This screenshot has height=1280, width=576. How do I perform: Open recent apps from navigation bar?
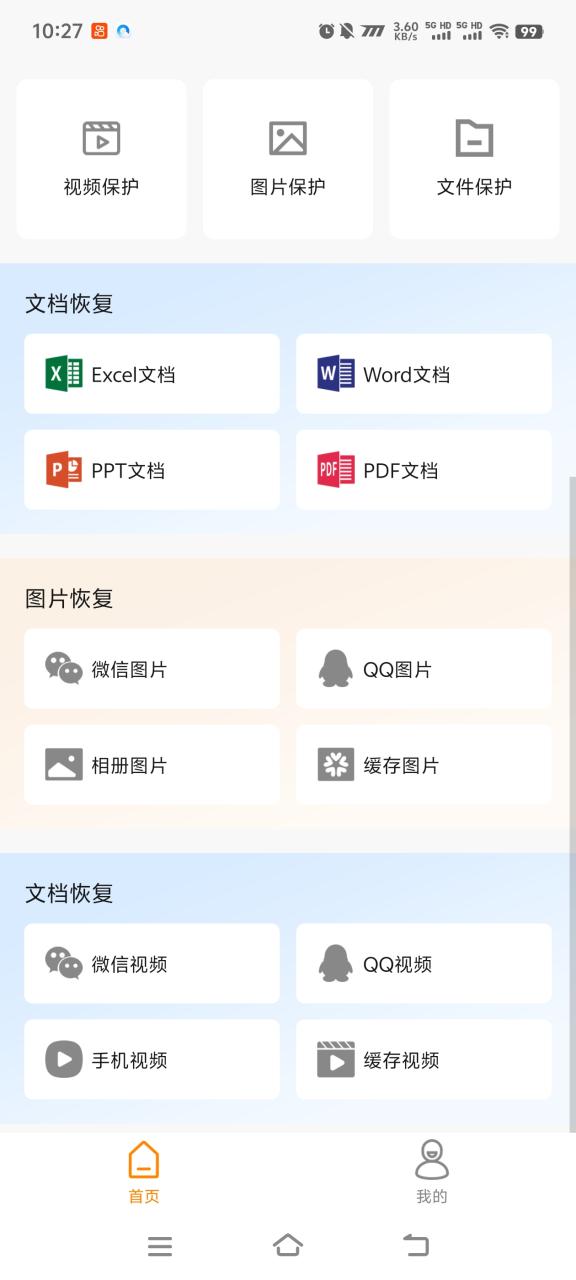coord(160,1246)
